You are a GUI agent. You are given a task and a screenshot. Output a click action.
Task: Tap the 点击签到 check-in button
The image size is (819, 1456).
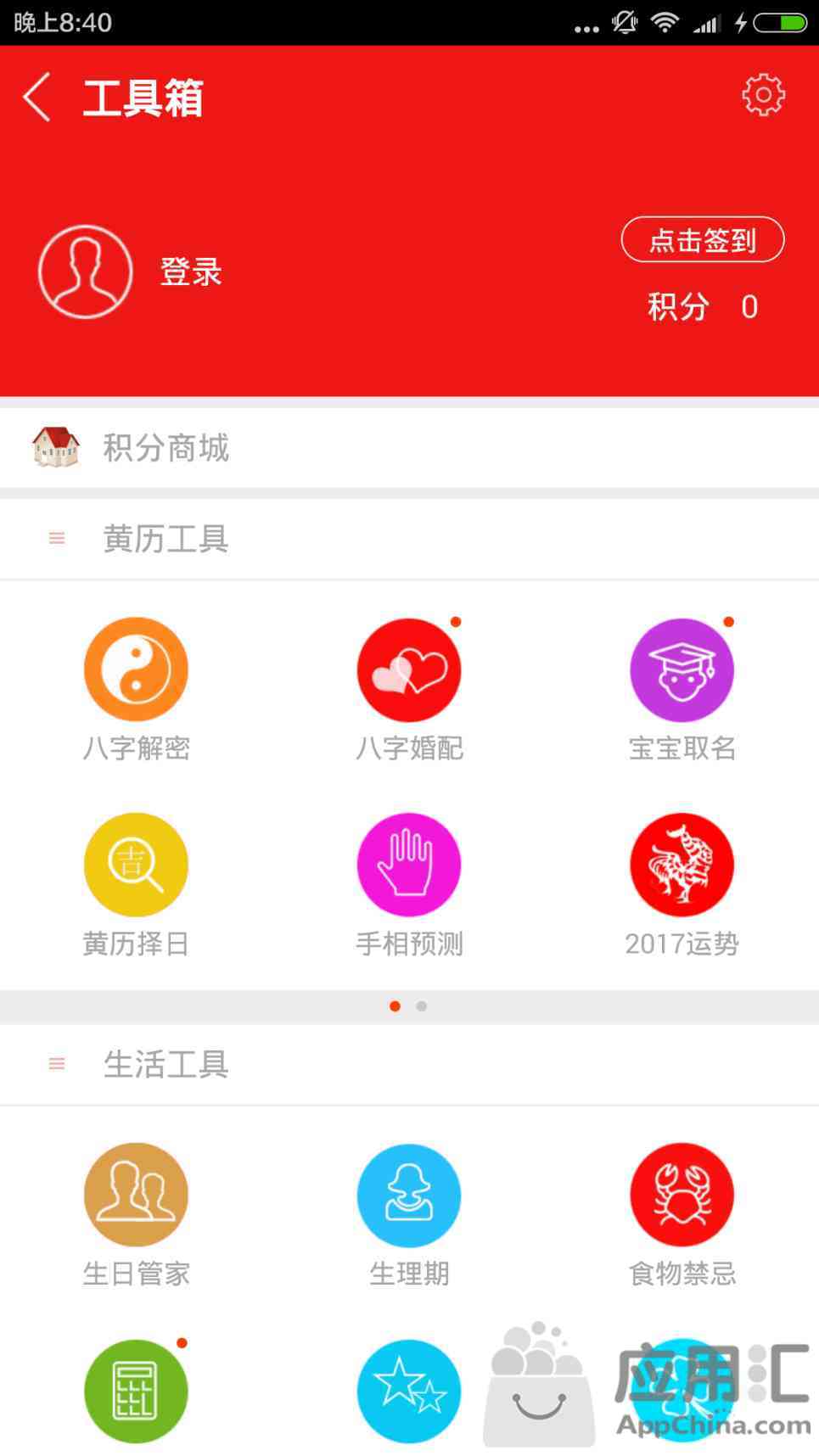(x=703, y=240)
